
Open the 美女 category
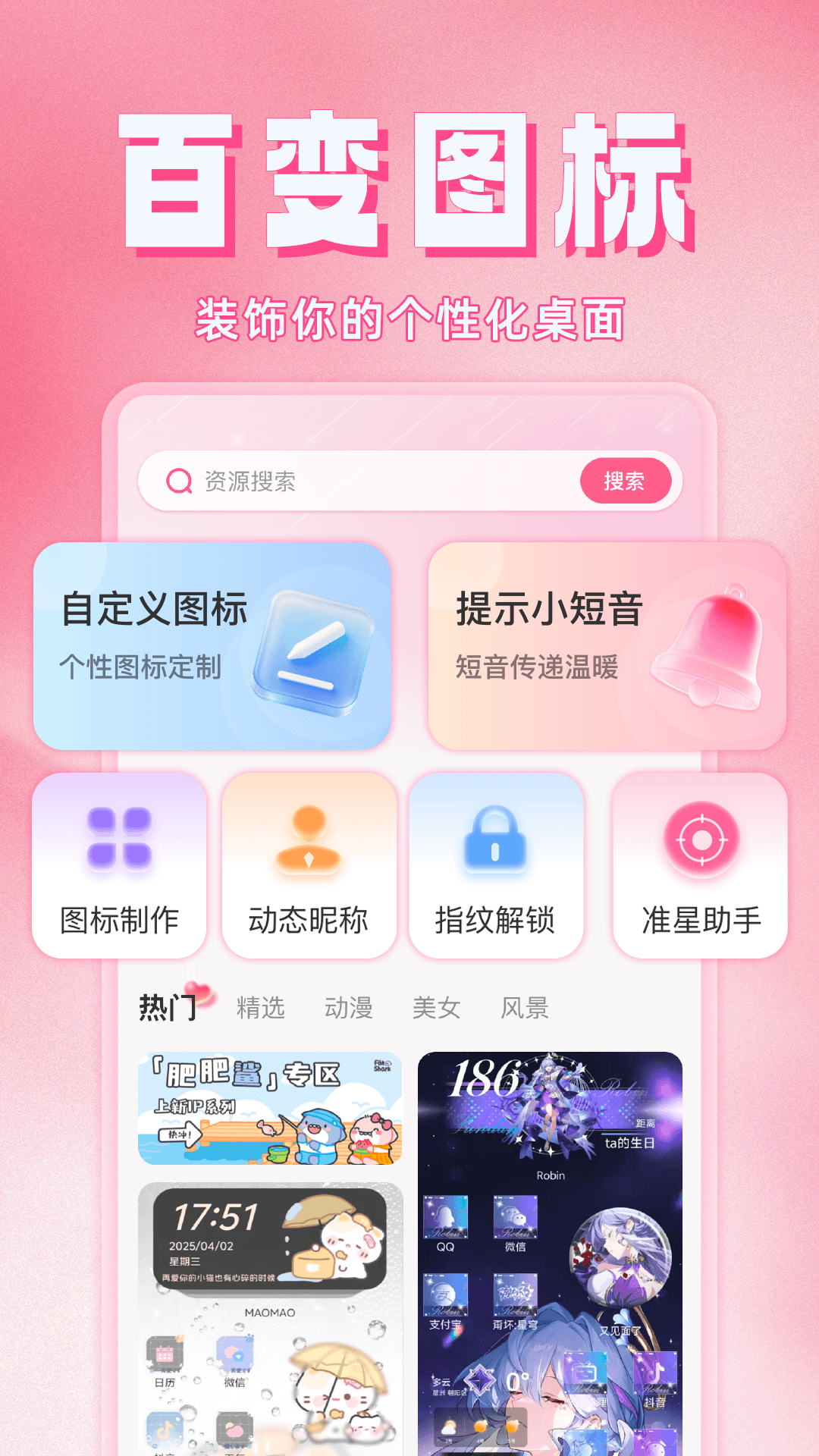(x=436, y=1007)
